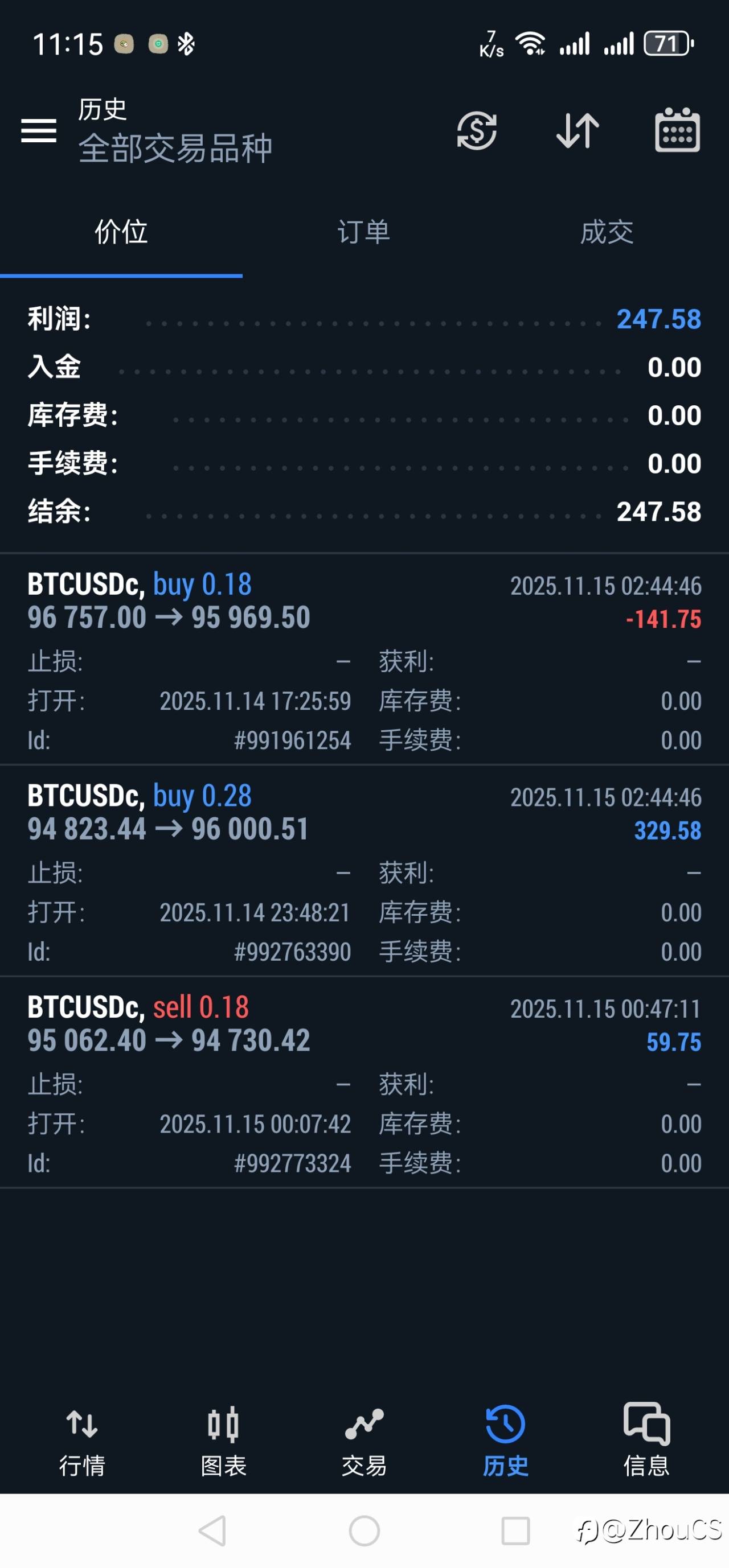Tap the system back button
Image resolution: width=729 pixels, height=1568 pixels.
(213, 1531)
